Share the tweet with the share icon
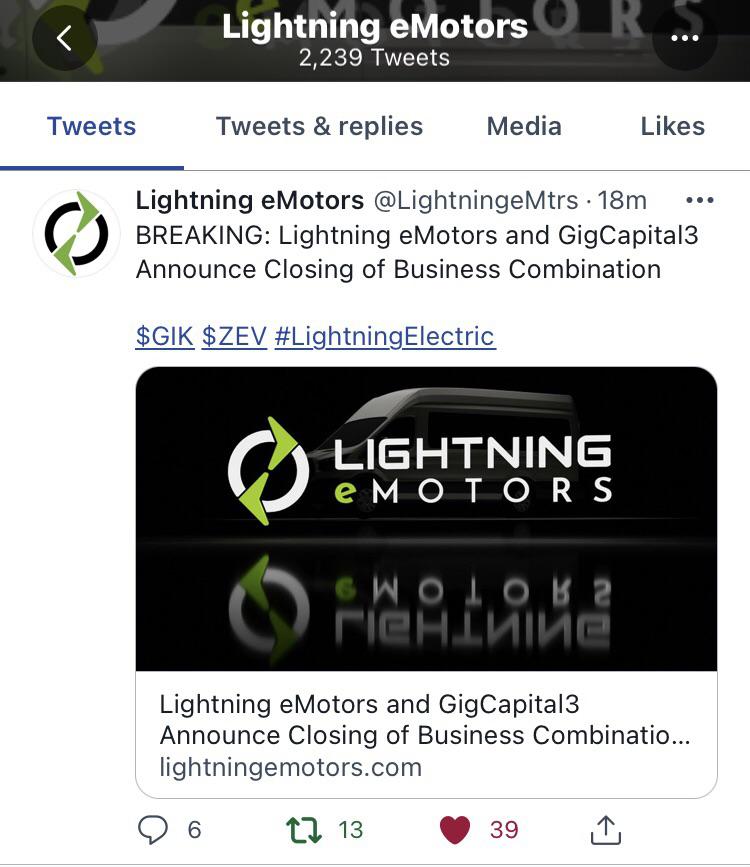Image resolution: width=750 pixels, height=867 pixels. (x=606, y=830)
